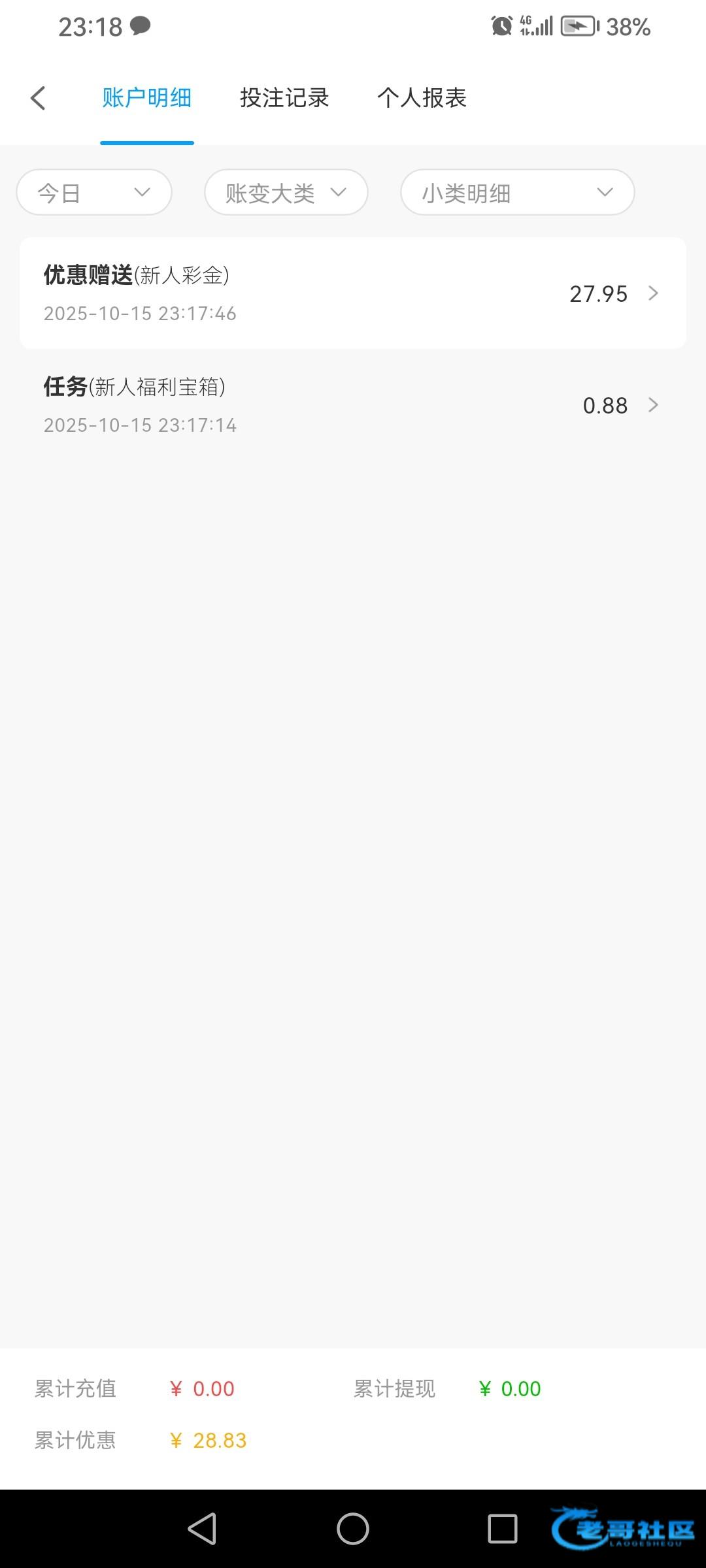This screenshot has width=706, height=1568.
Task: Open the 任务 (新人福利宝箱) 0.88 record
Action: [353, 405]
